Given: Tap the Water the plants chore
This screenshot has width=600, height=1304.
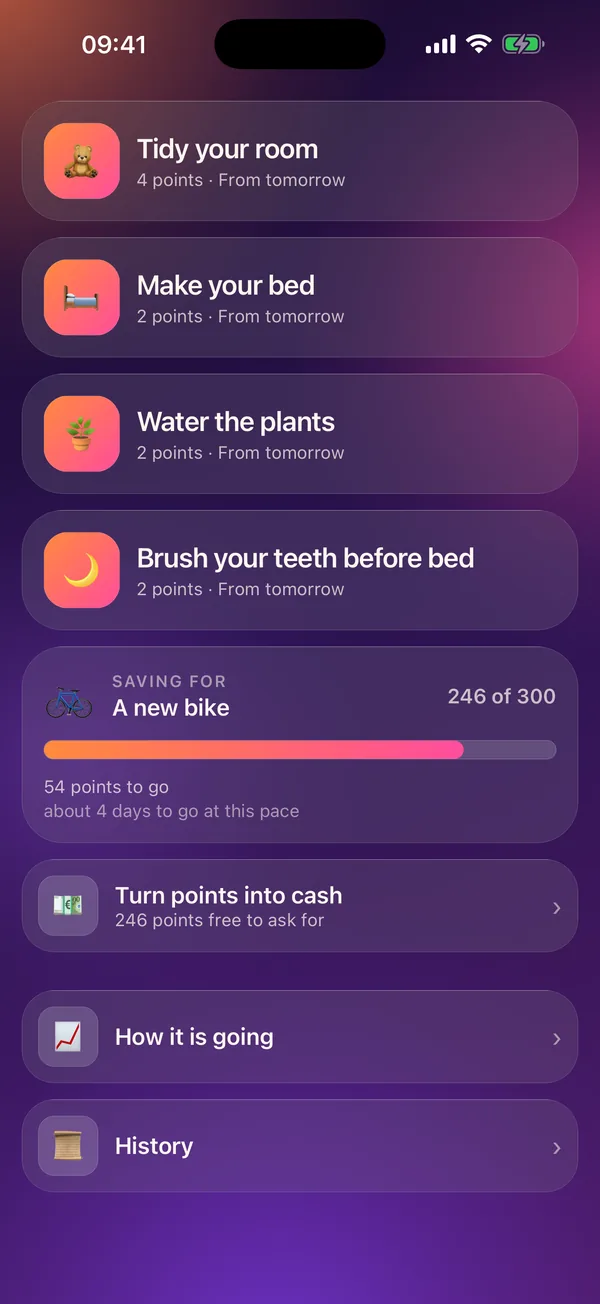Looking at the screenshot, I should (300, 434).
